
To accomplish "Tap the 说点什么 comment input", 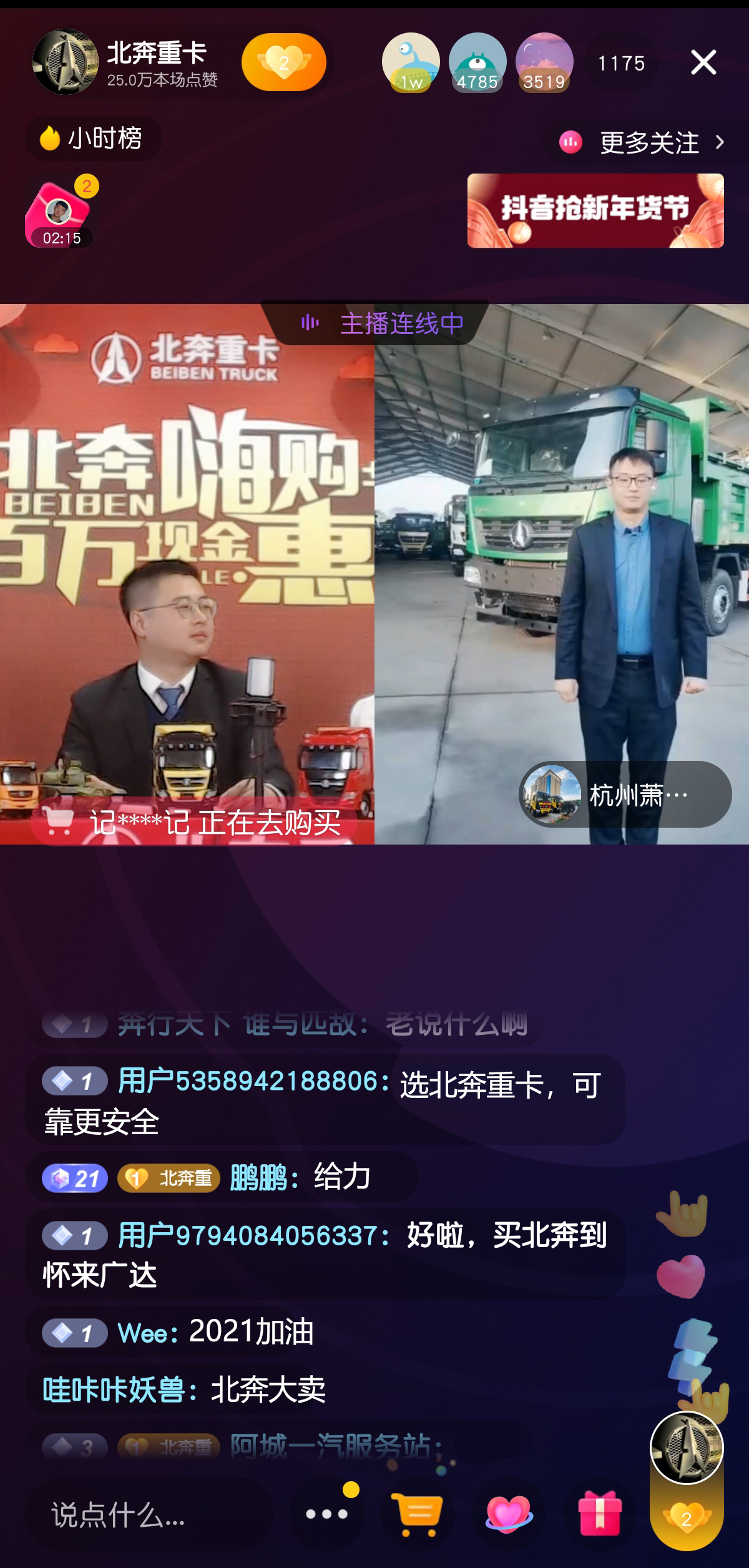I will pyautogui.click(x=150, y=1514).
